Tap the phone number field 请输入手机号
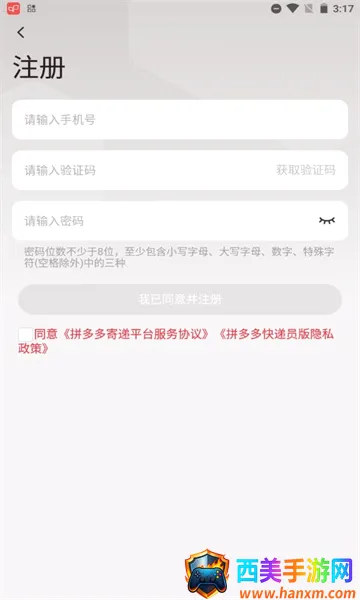Viewport: 360px width, 600px height. [x=180, y=119]
